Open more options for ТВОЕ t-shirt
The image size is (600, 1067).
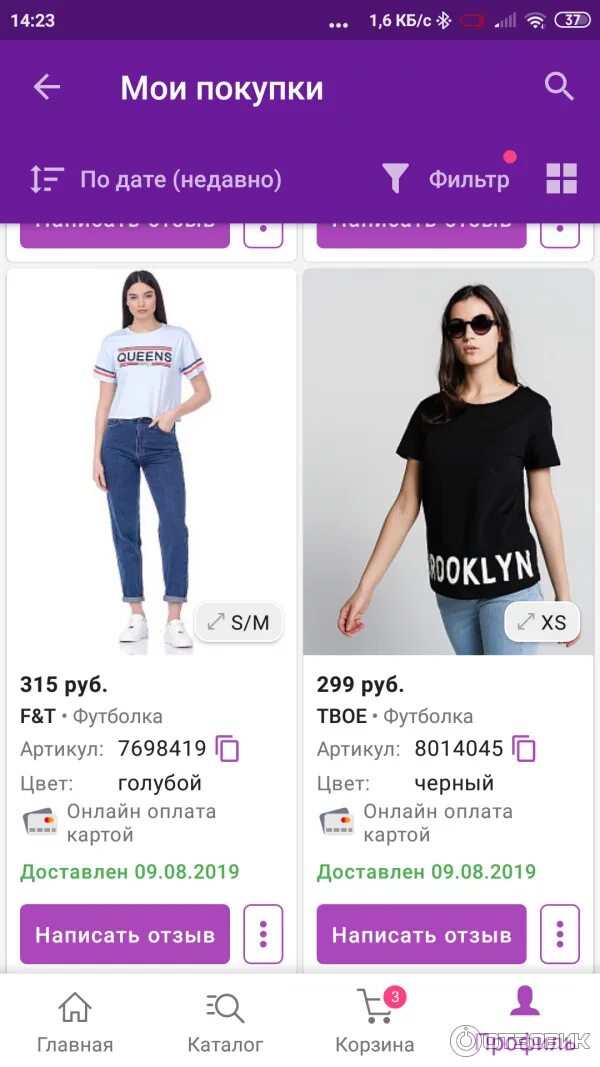click(560, 934)
